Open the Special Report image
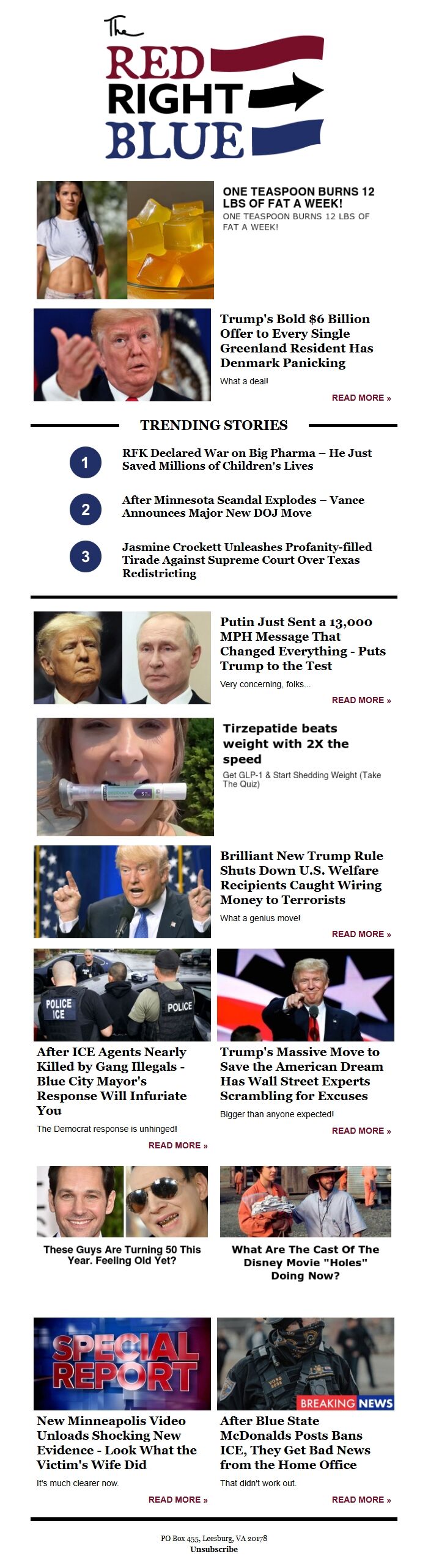 [122, 1363]
